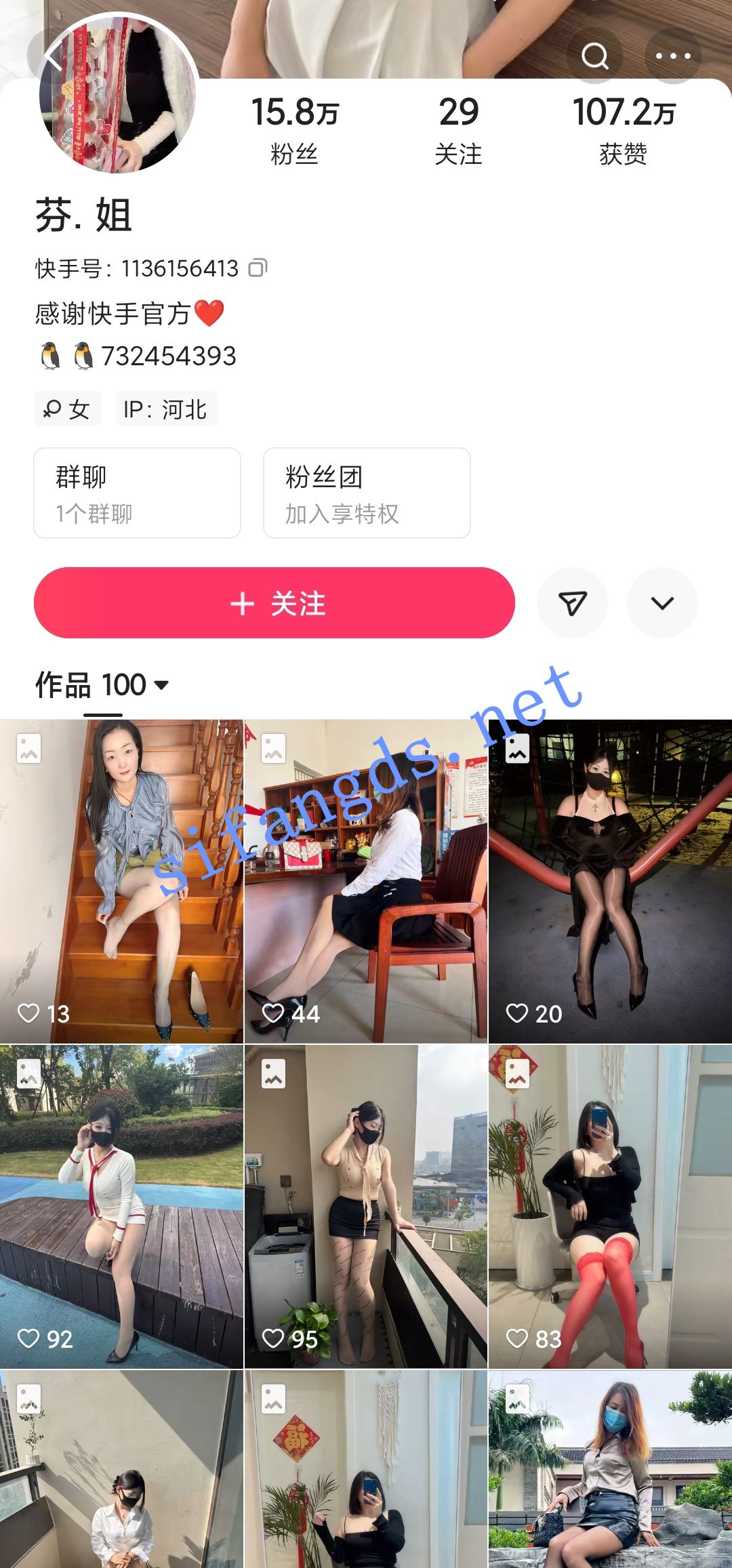View the 粉丝 followers list
The width and height of the screenshot is (732, 1568).
tap(295, 130)
